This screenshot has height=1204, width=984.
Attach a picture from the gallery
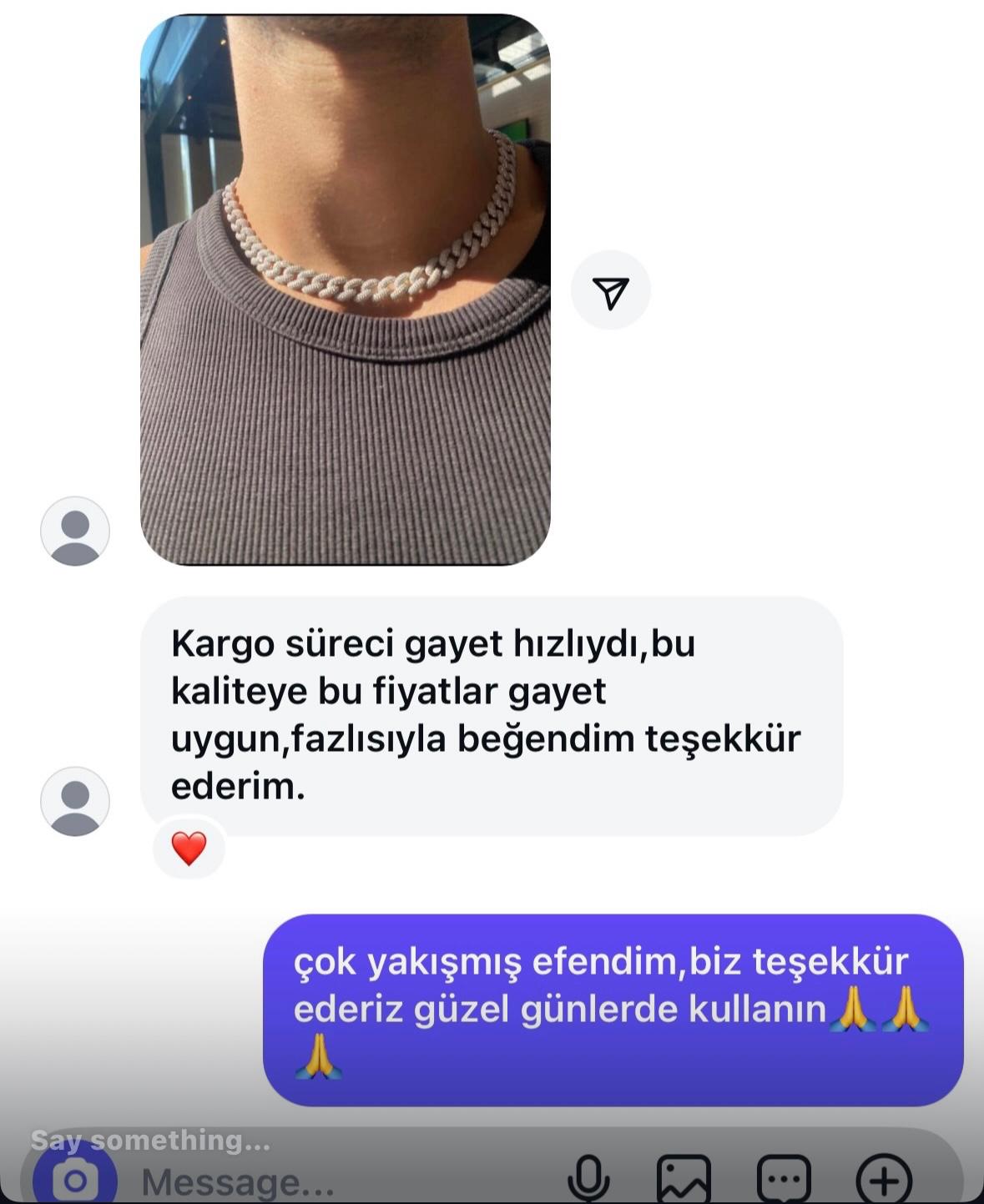(684, 1177)
